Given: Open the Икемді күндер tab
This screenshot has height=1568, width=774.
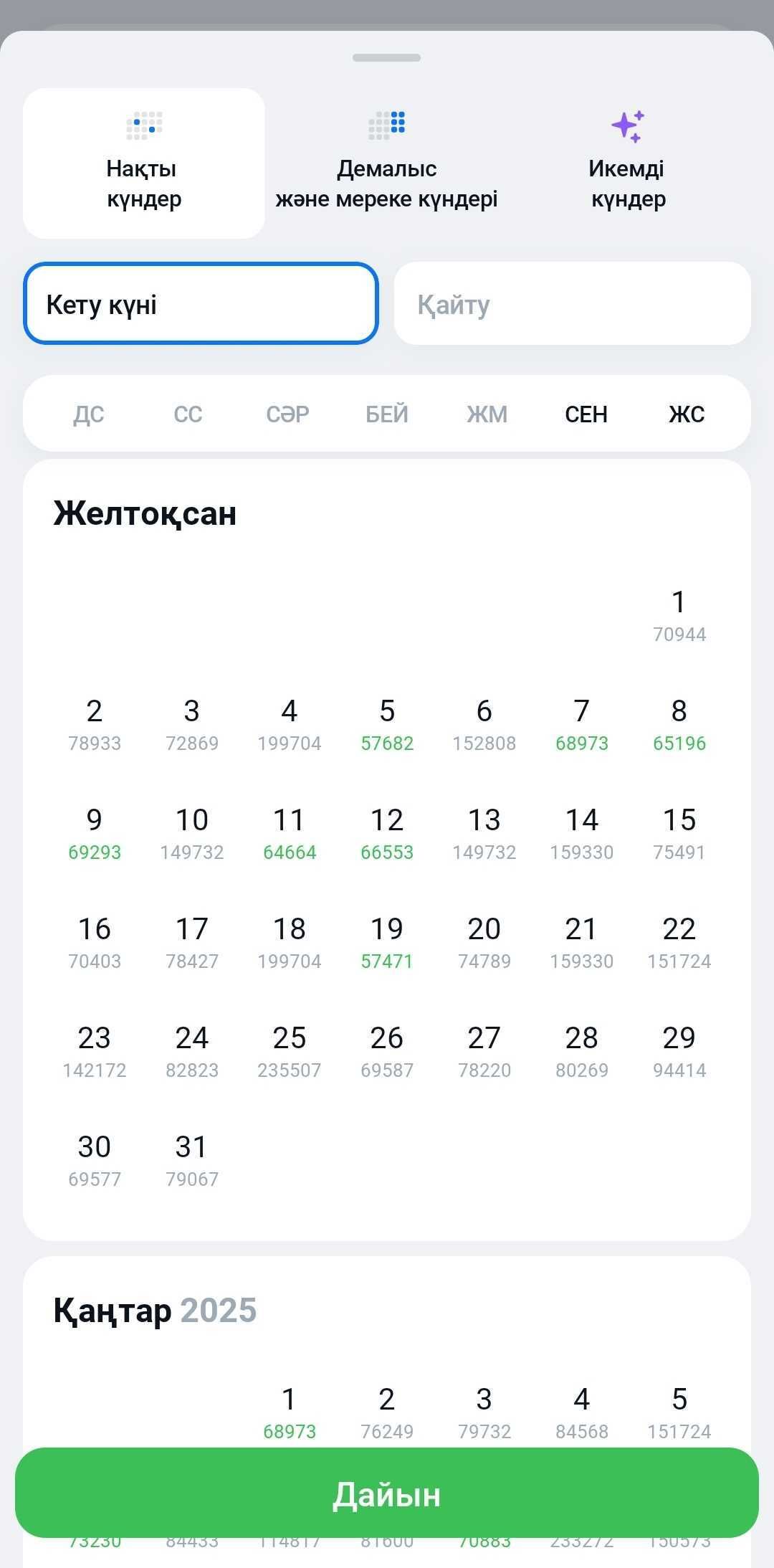Looking at the screenshot, I should (x=628, y=163).
